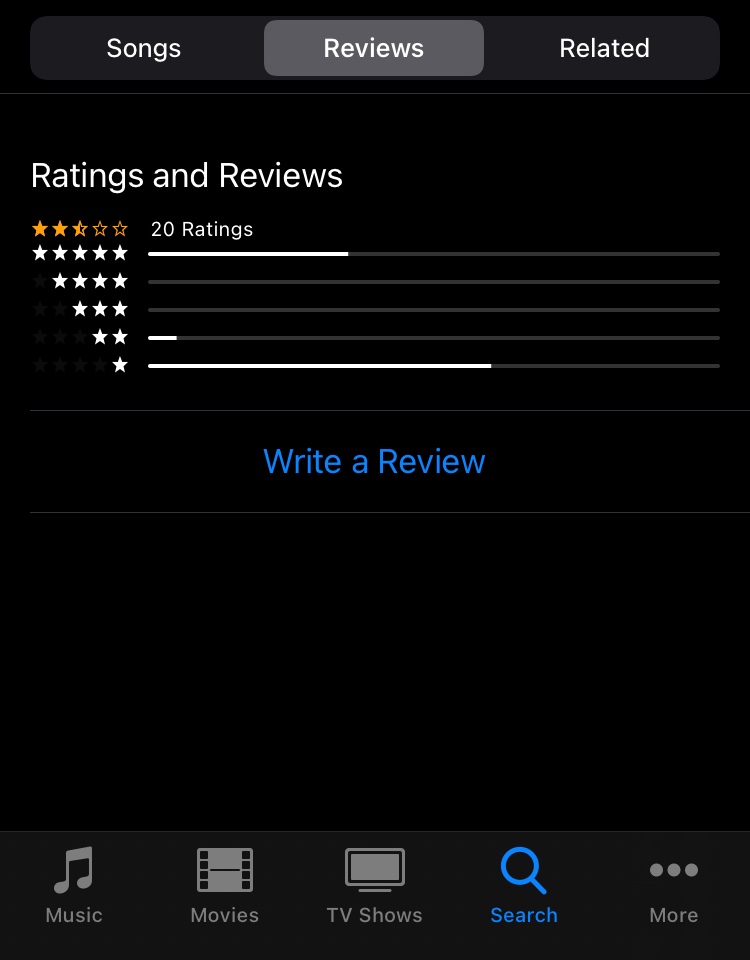This screenshot has height=960, width=750.
Task: Open the Movies tab
Action: click(x=225, y=886)
